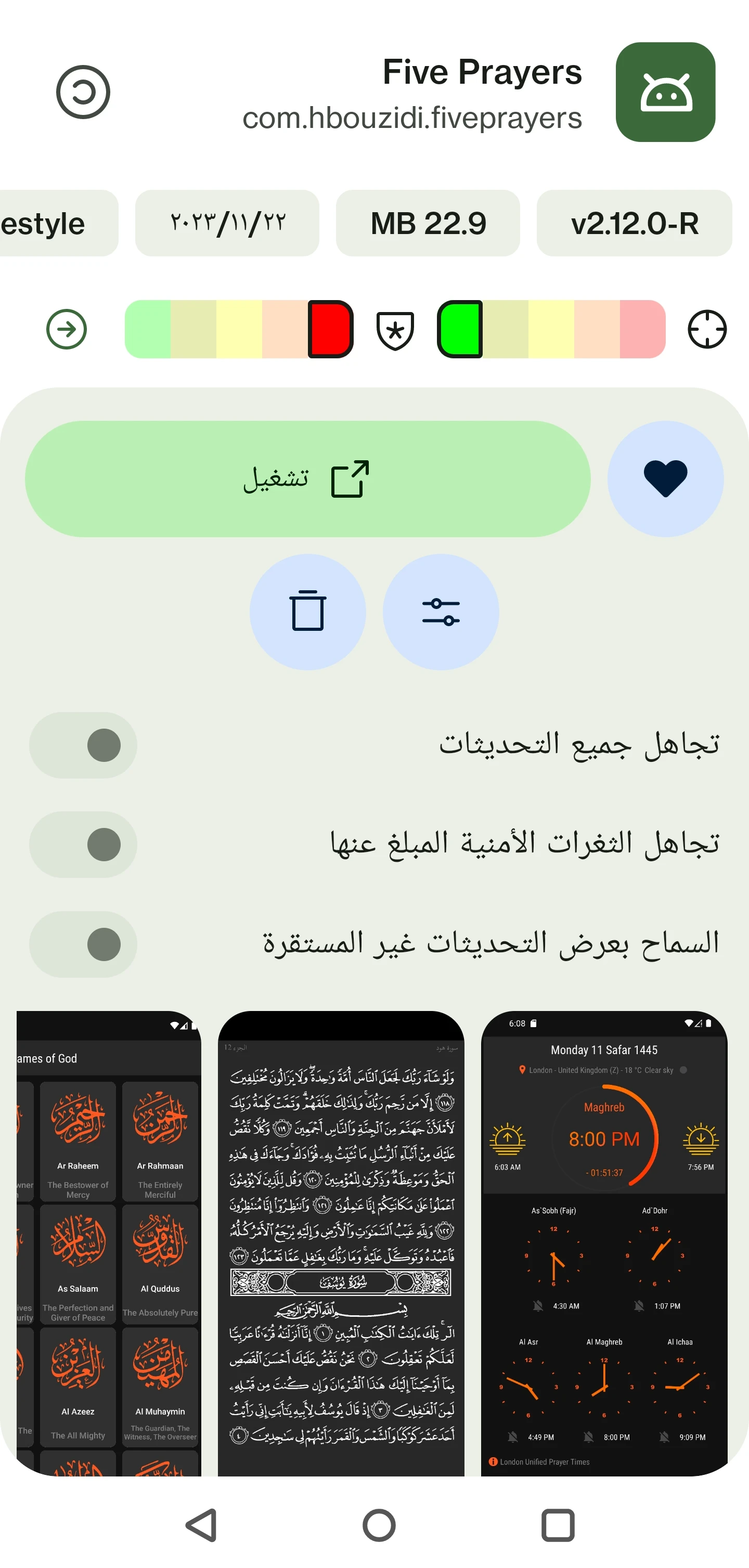Go back using the system navigation

coord(202,1525)
